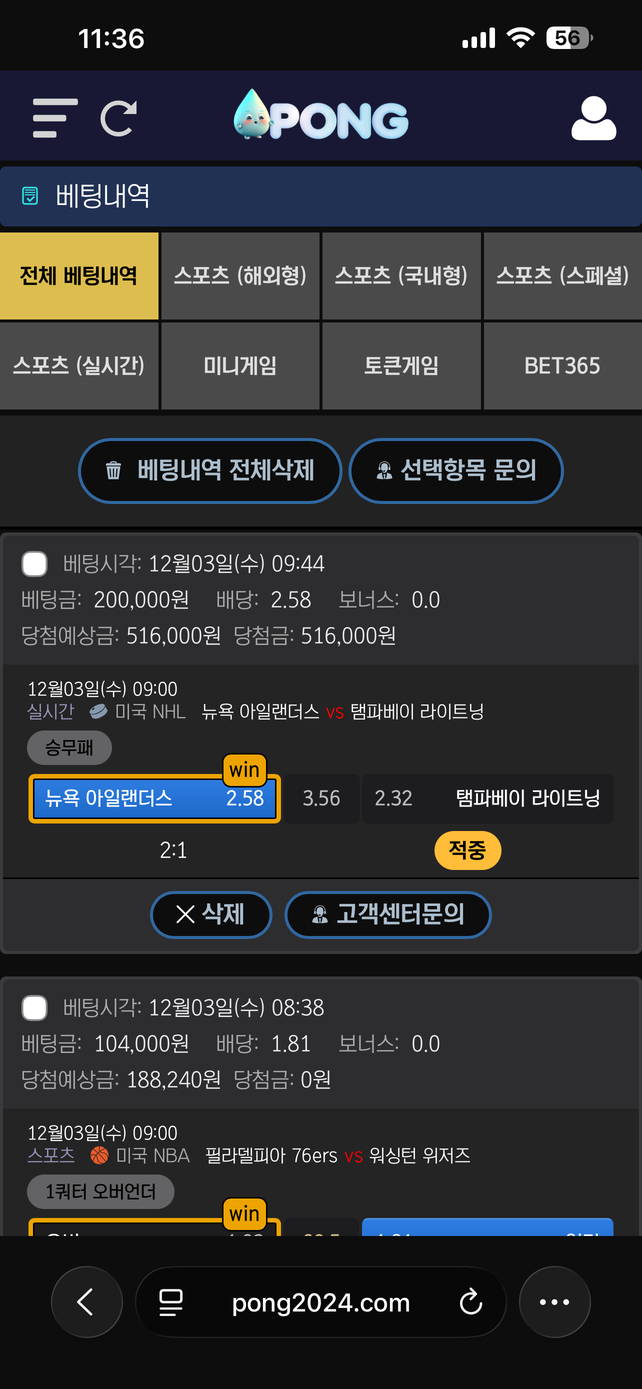Go back with the browser back arrow
The width and height of the screenshot is (642, 1389).
click(x=86, y=1302)
